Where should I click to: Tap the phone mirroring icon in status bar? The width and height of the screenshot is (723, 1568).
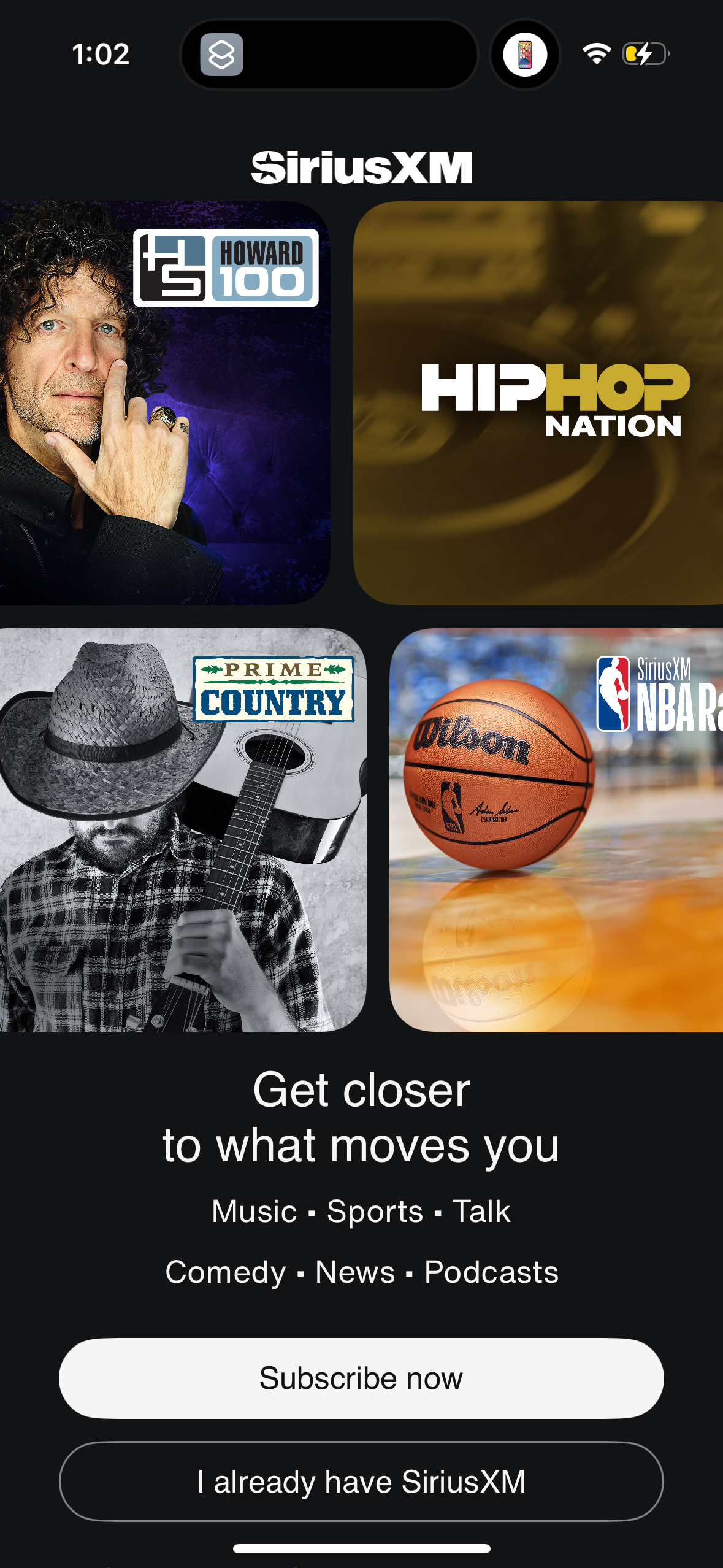point(525,55)
